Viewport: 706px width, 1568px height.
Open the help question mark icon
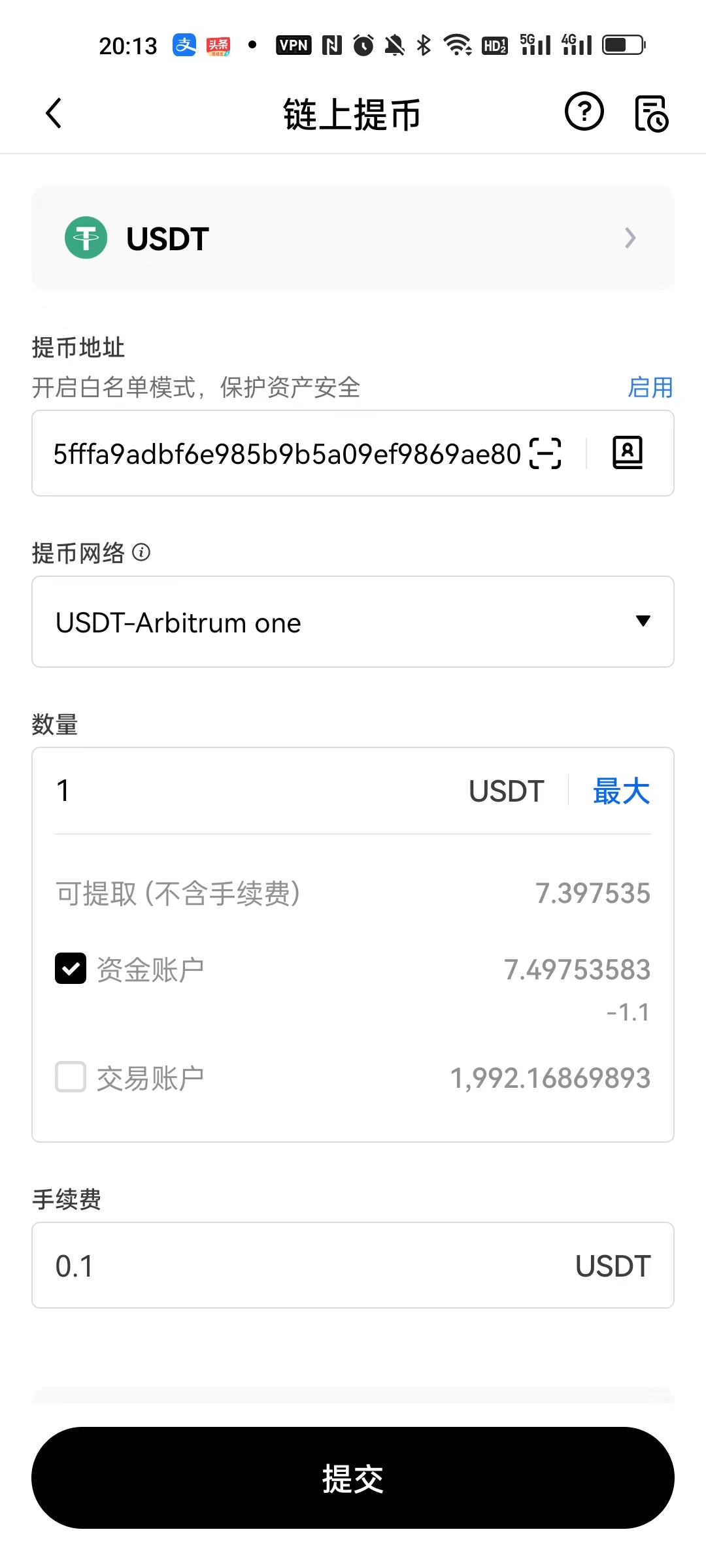pos(584,112)
